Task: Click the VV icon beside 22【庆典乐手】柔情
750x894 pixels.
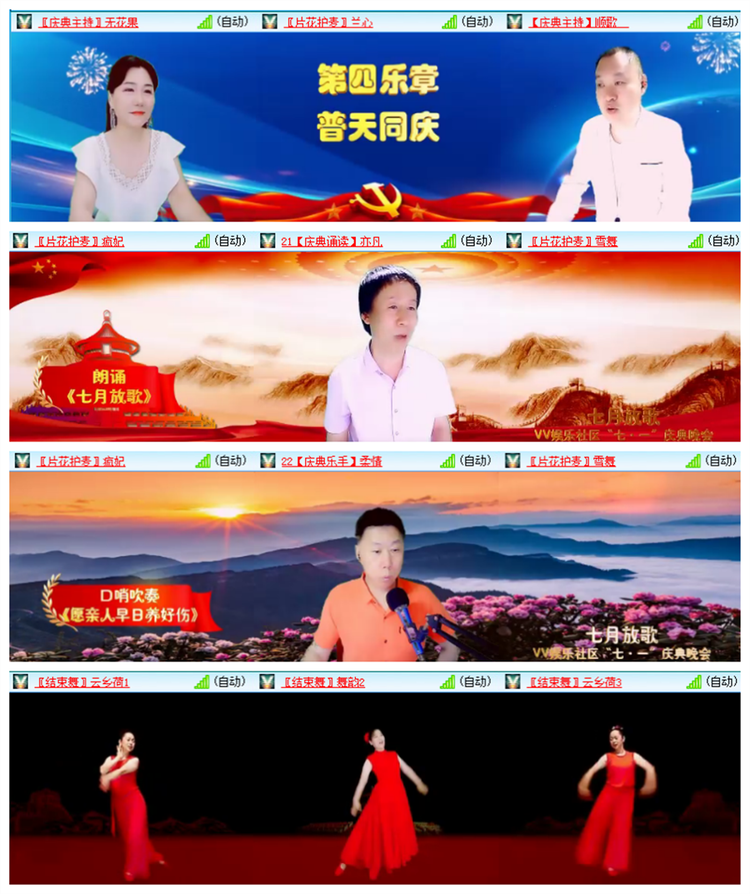Action: click(x=266, y=461)
